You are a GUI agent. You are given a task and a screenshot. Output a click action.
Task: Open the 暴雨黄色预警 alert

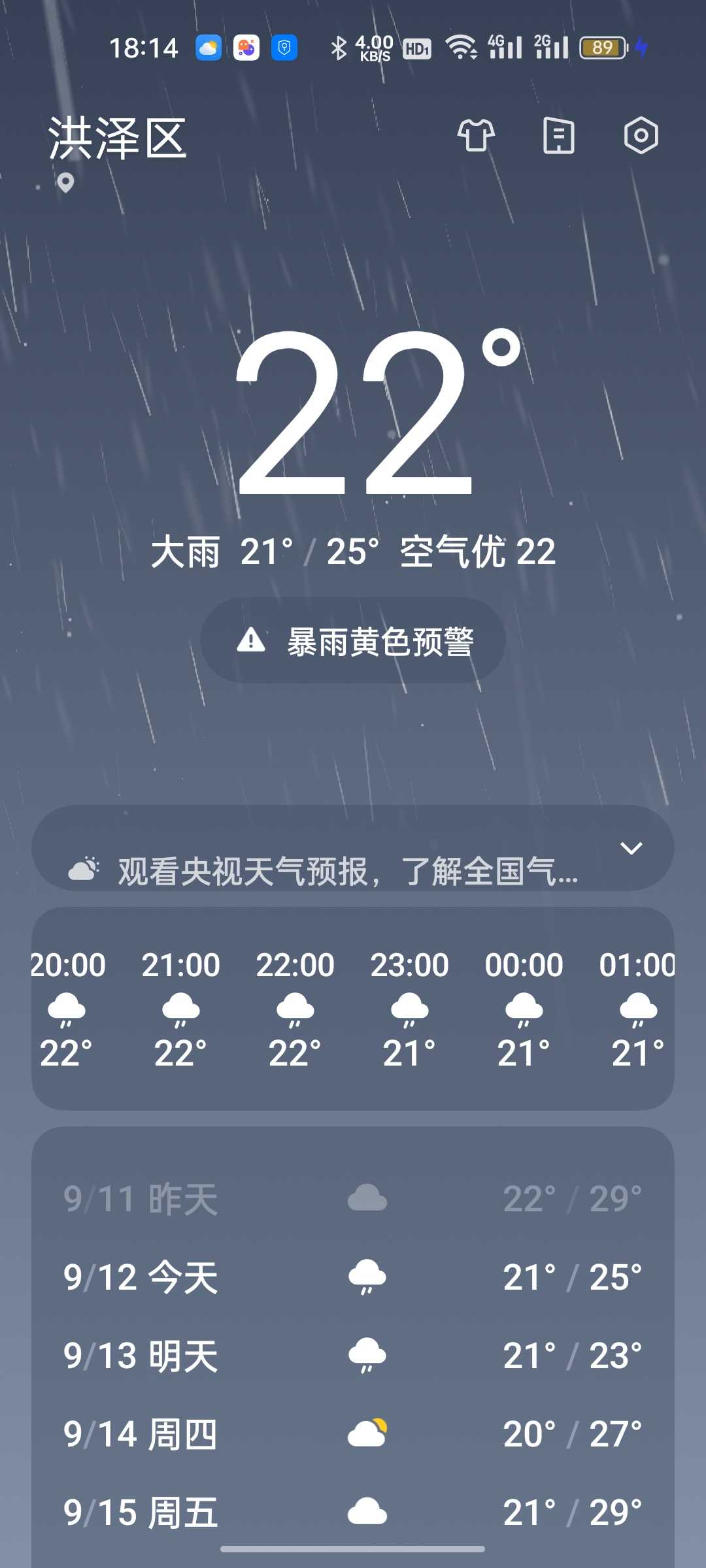coord(353,640)
